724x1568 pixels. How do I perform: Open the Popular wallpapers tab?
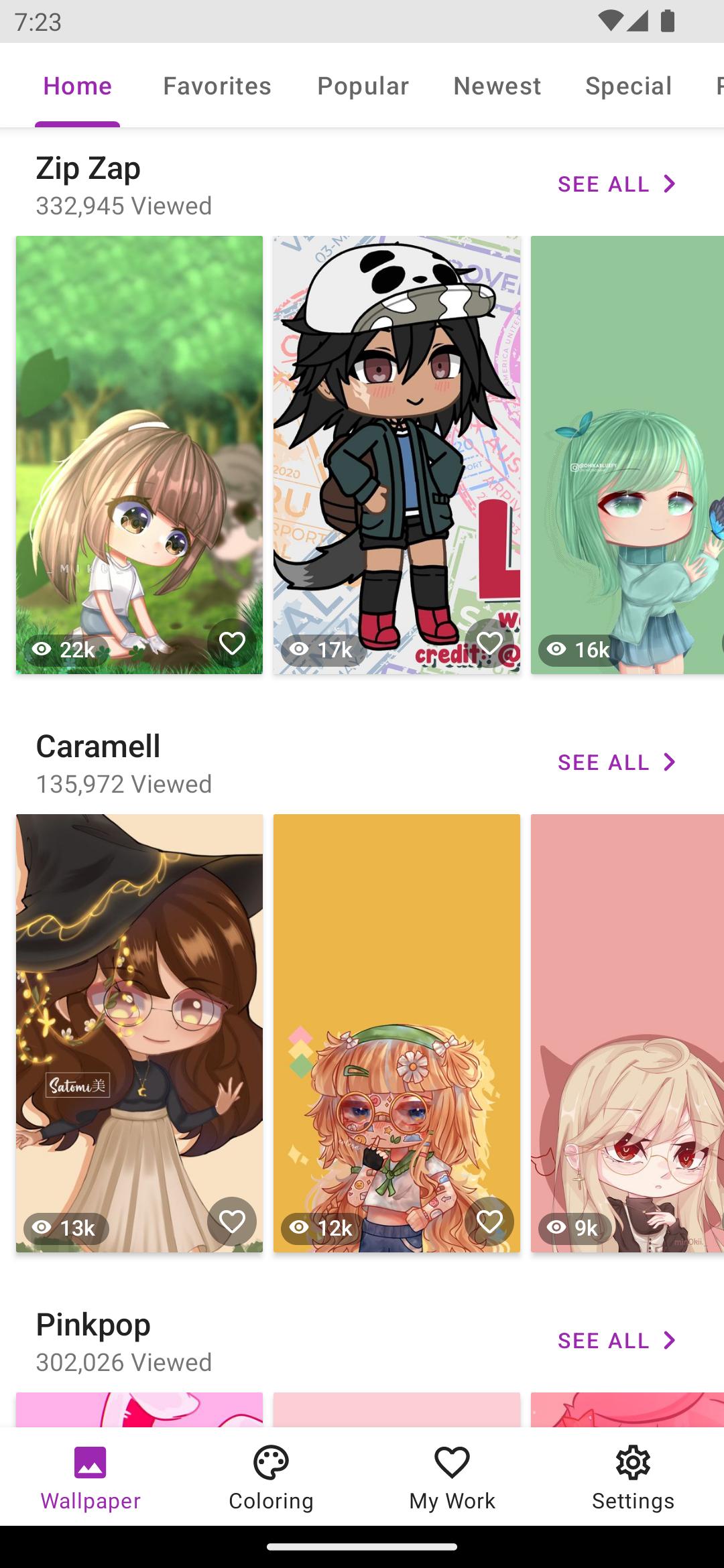[x=363, y=86]
